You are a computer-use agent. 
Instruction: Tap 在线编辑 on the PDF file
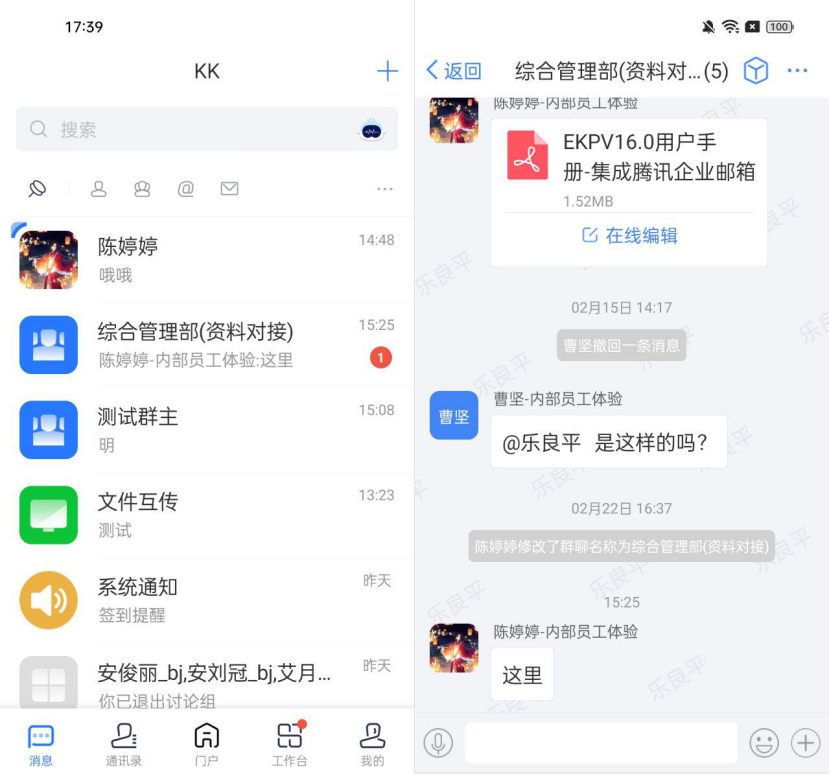click(x=629, y=236)
